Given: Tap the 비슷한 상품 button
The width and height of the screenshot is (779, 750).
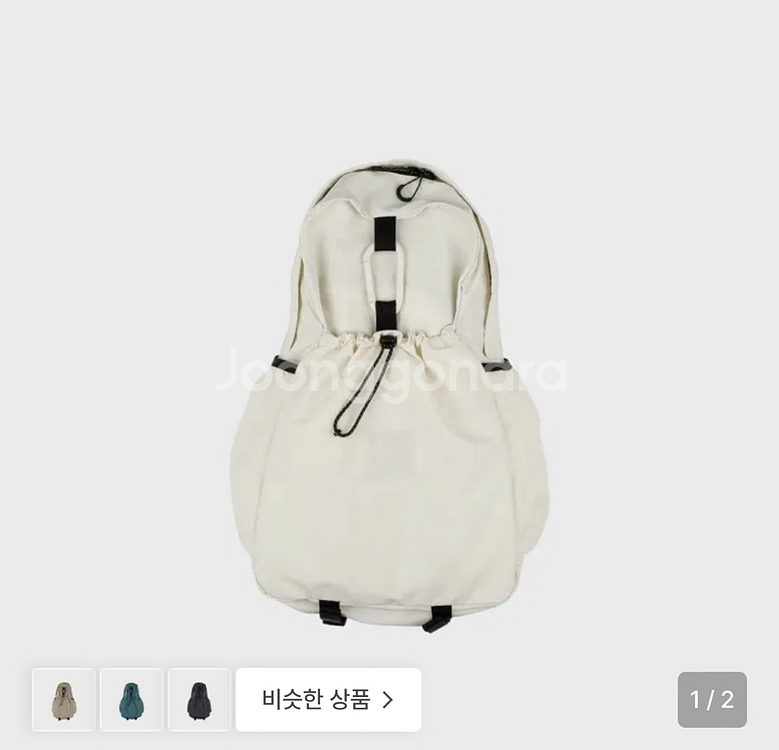Looking at the screenshot, I should coord(328,699).
